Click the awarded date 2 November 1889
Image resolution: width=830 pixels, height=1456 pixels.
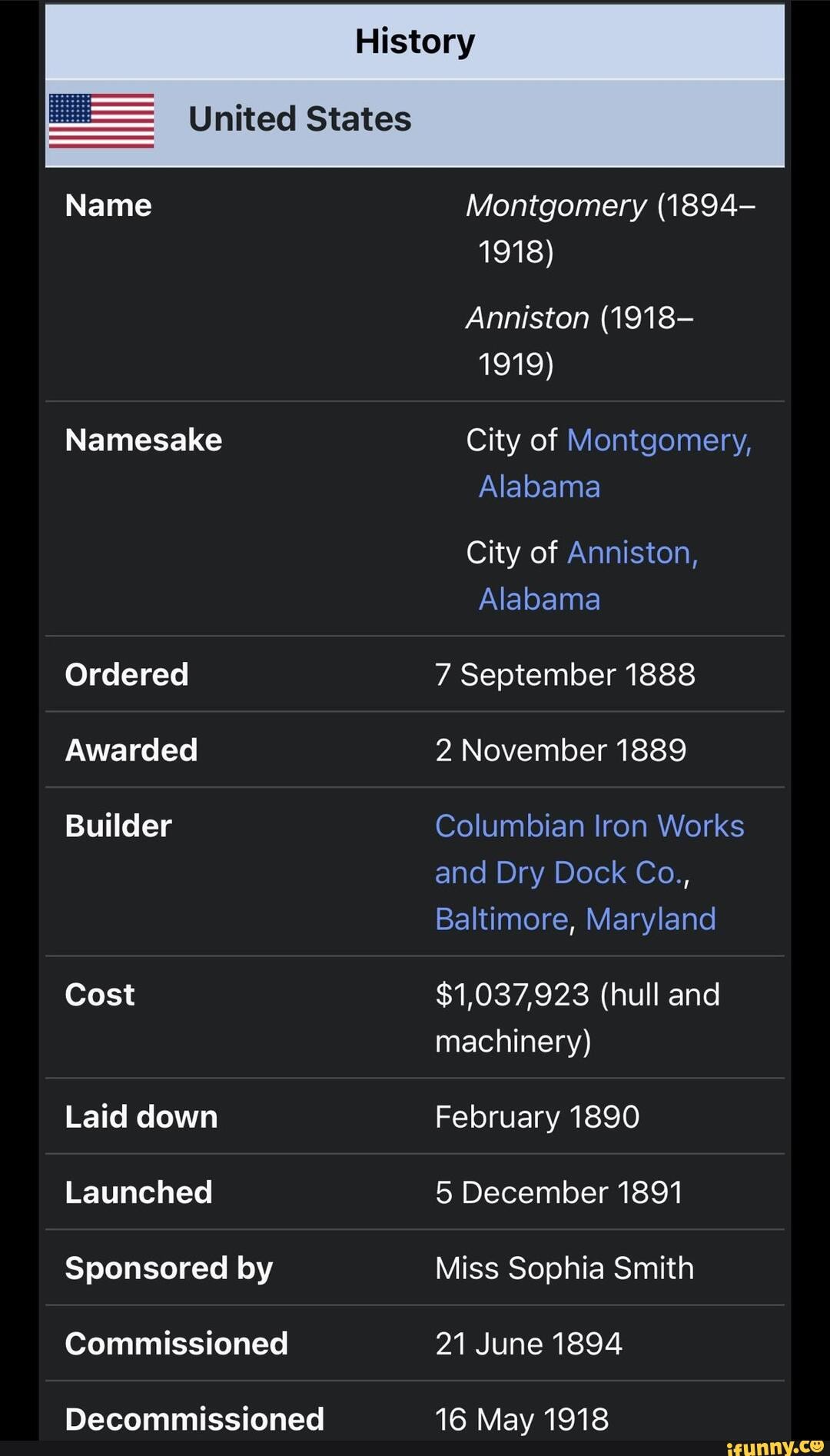tap(562, 750)
